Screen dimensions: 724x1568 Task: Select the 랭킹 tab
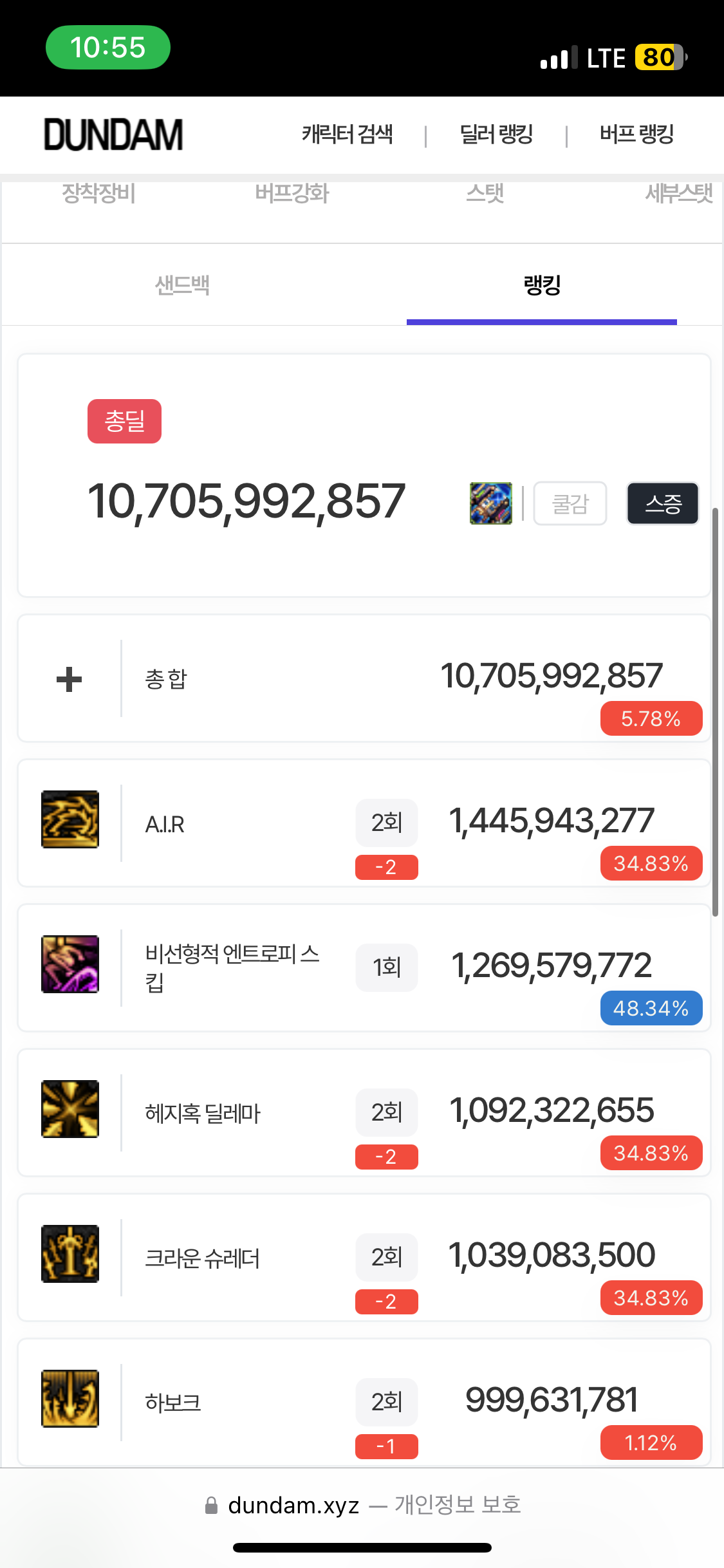pyautogui.click(x=542, y=285)
